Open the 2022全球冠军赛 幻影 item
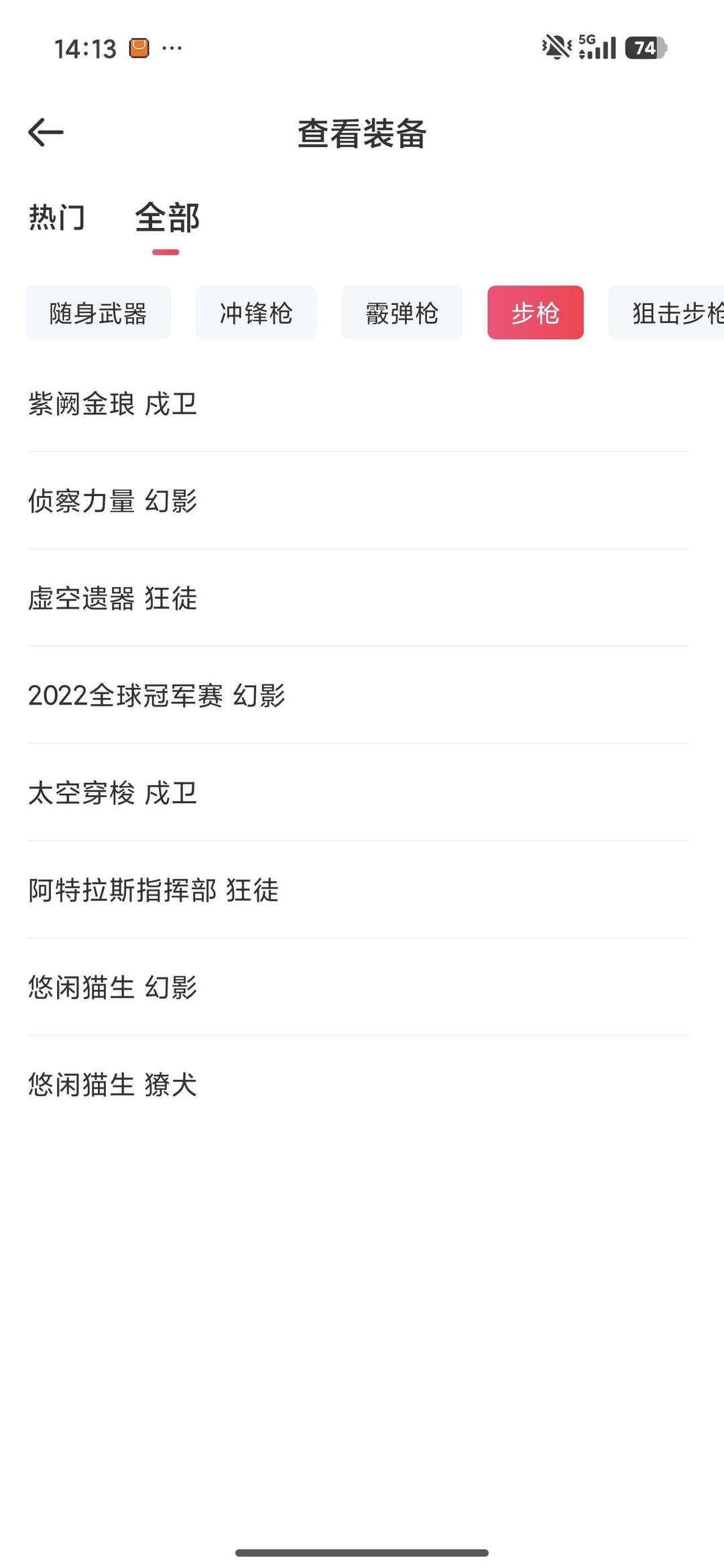Image resolution: width=724 pixels, height=1568 pixels. (x=158, y=696)
